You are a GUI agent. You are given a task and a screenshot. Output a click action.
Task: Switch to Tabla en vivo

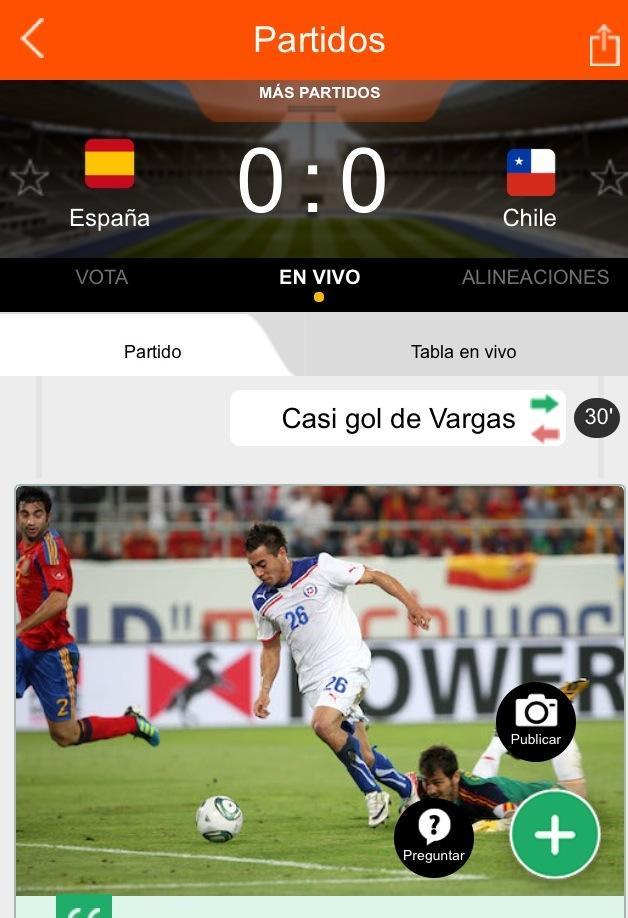click(x=463, y=352)
